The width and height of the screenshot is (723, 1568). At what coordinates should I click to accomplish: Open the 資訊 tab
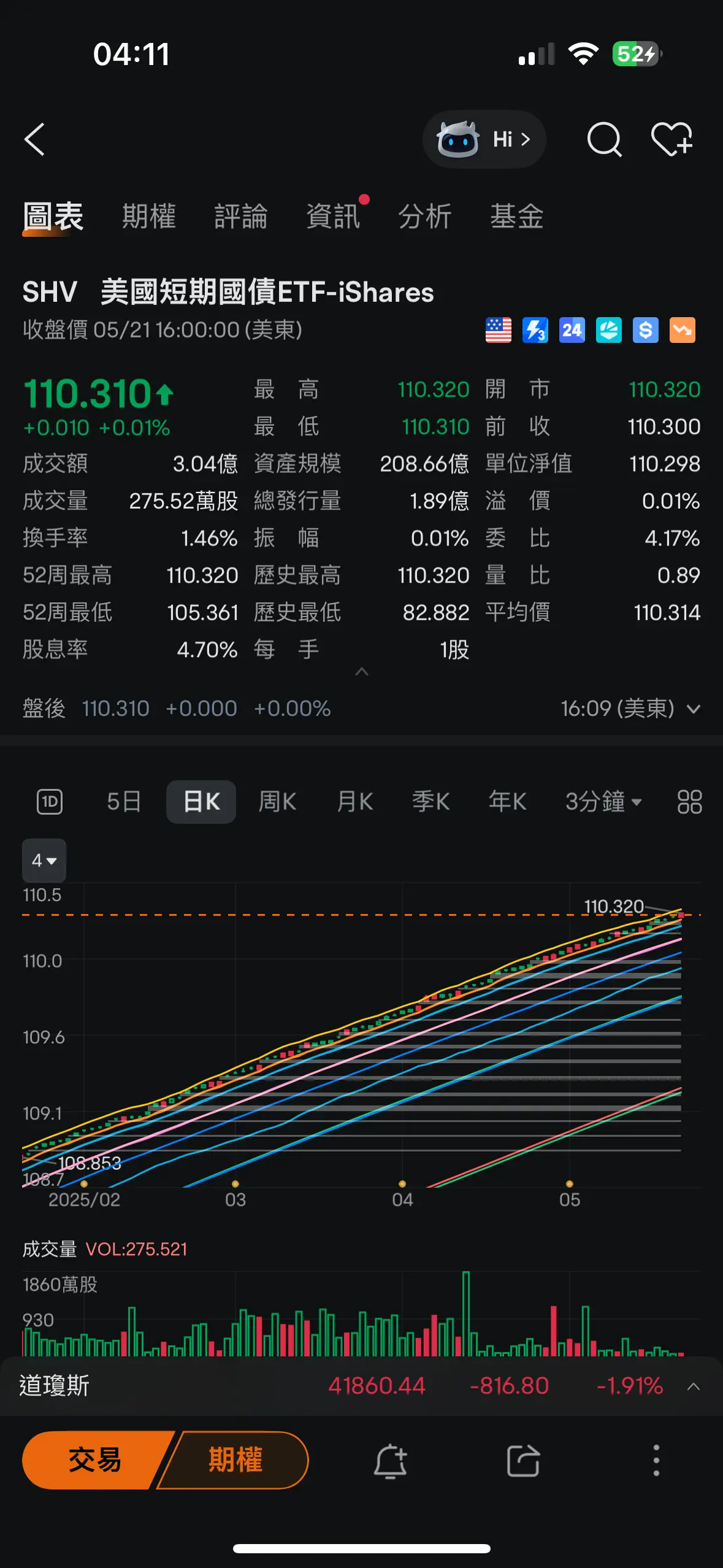[x=332, y=217]
